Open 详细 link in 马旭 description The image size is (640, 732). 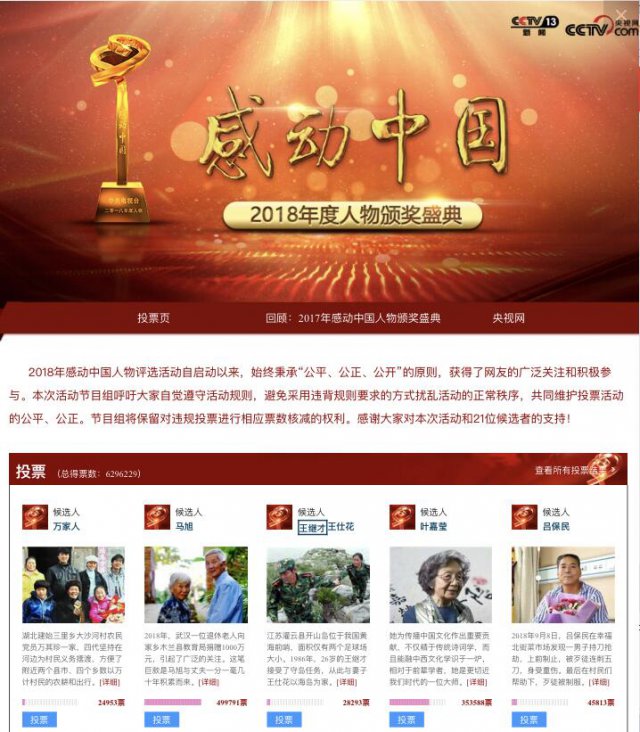click(209, 682)
